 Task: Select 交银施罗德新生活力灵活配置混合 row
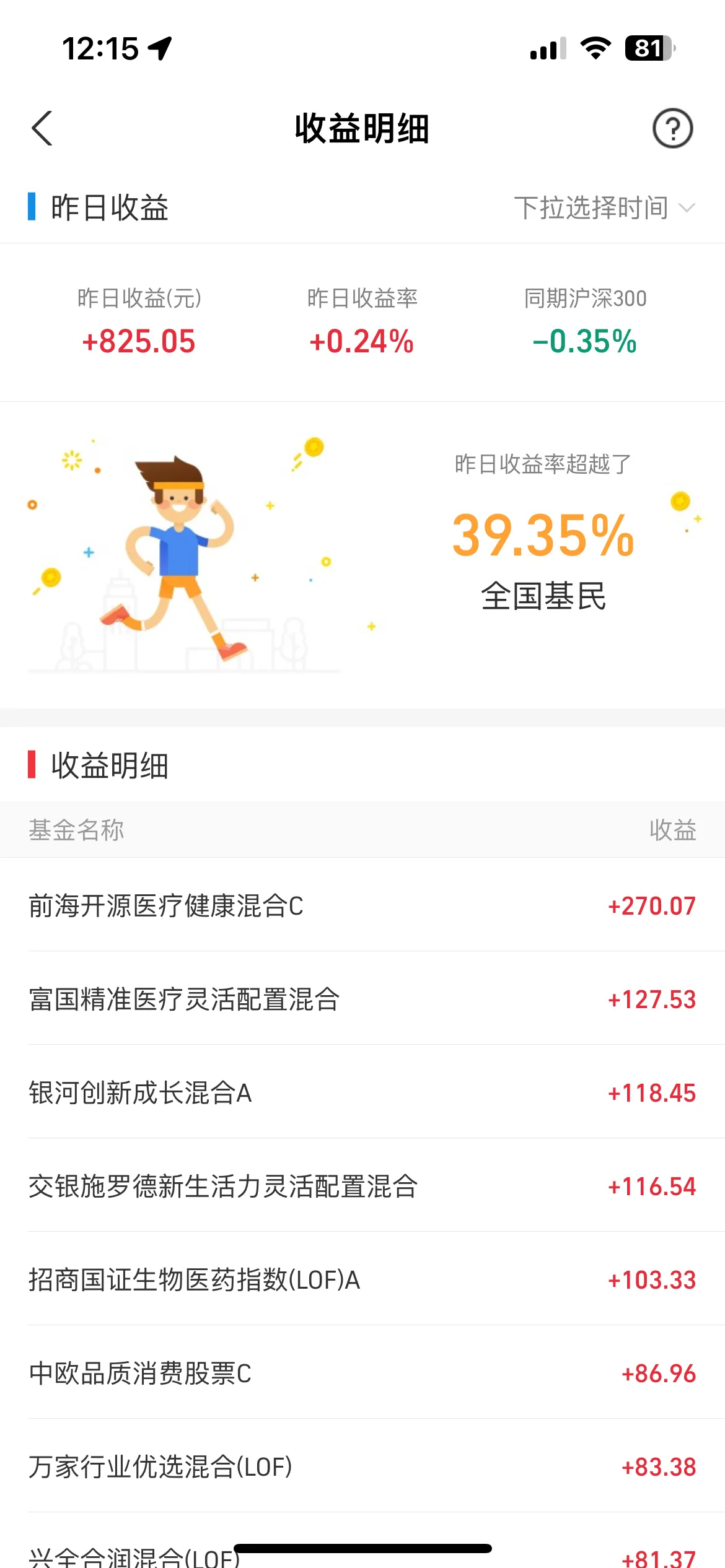point(362,1186)
